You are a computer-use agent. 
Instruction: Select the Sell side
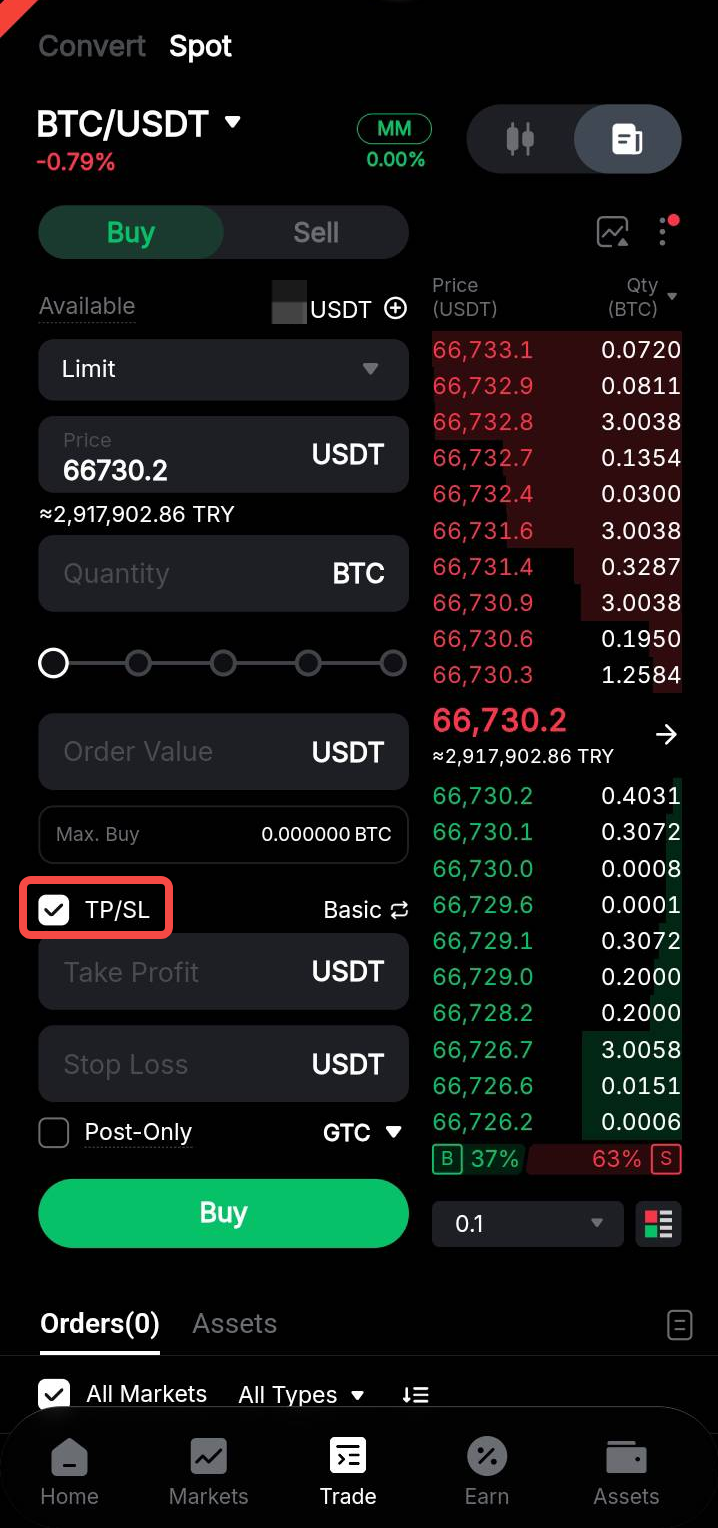pyautogui.click(x=316, y=233)
